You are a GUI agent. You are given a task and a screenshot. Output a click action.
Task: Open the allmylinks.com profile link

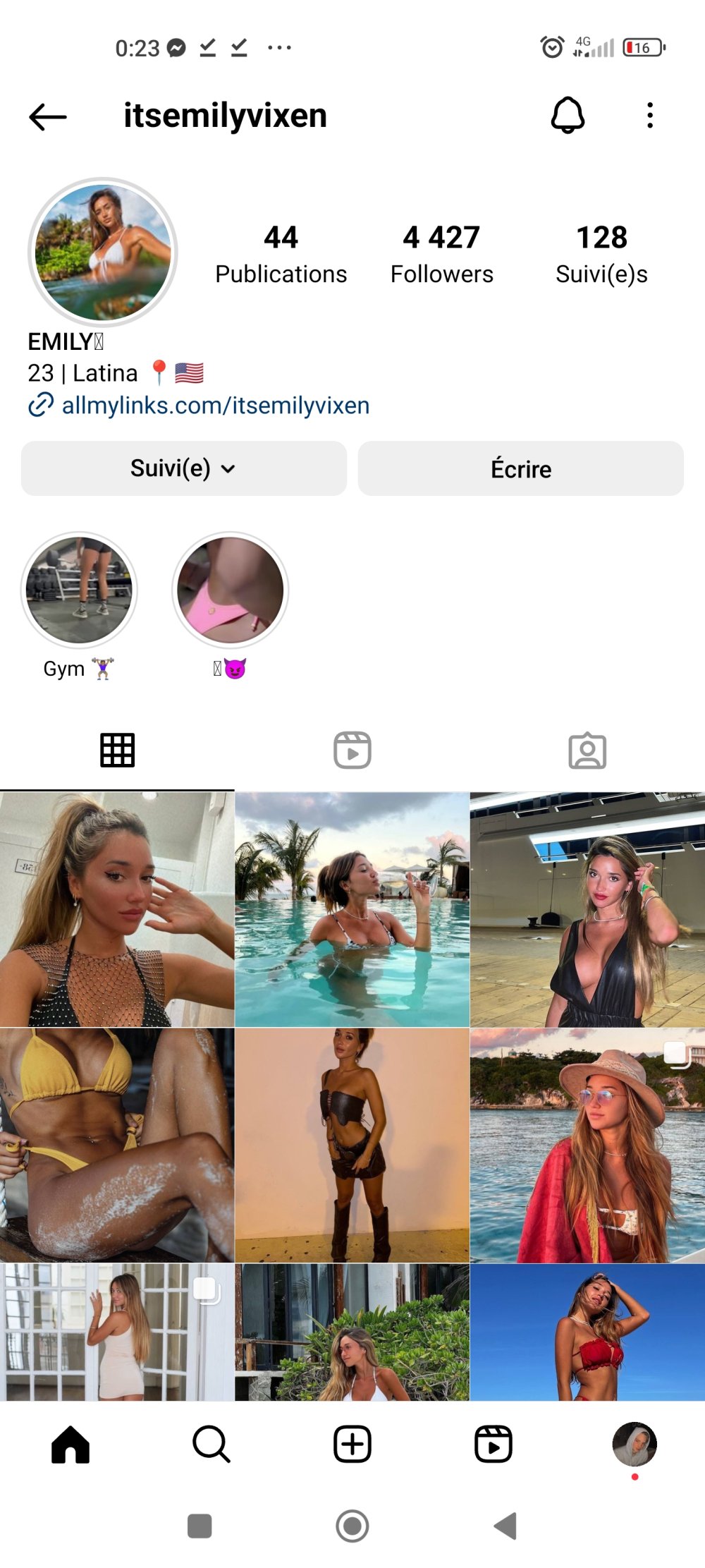click(x=215, y=406)
